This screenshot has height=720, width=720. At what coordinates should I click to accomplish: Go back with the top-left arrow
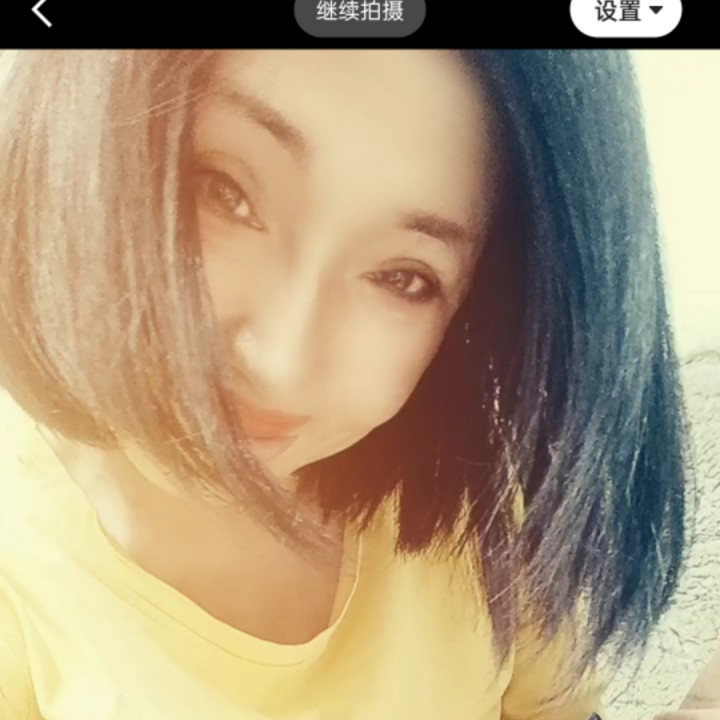40,13
